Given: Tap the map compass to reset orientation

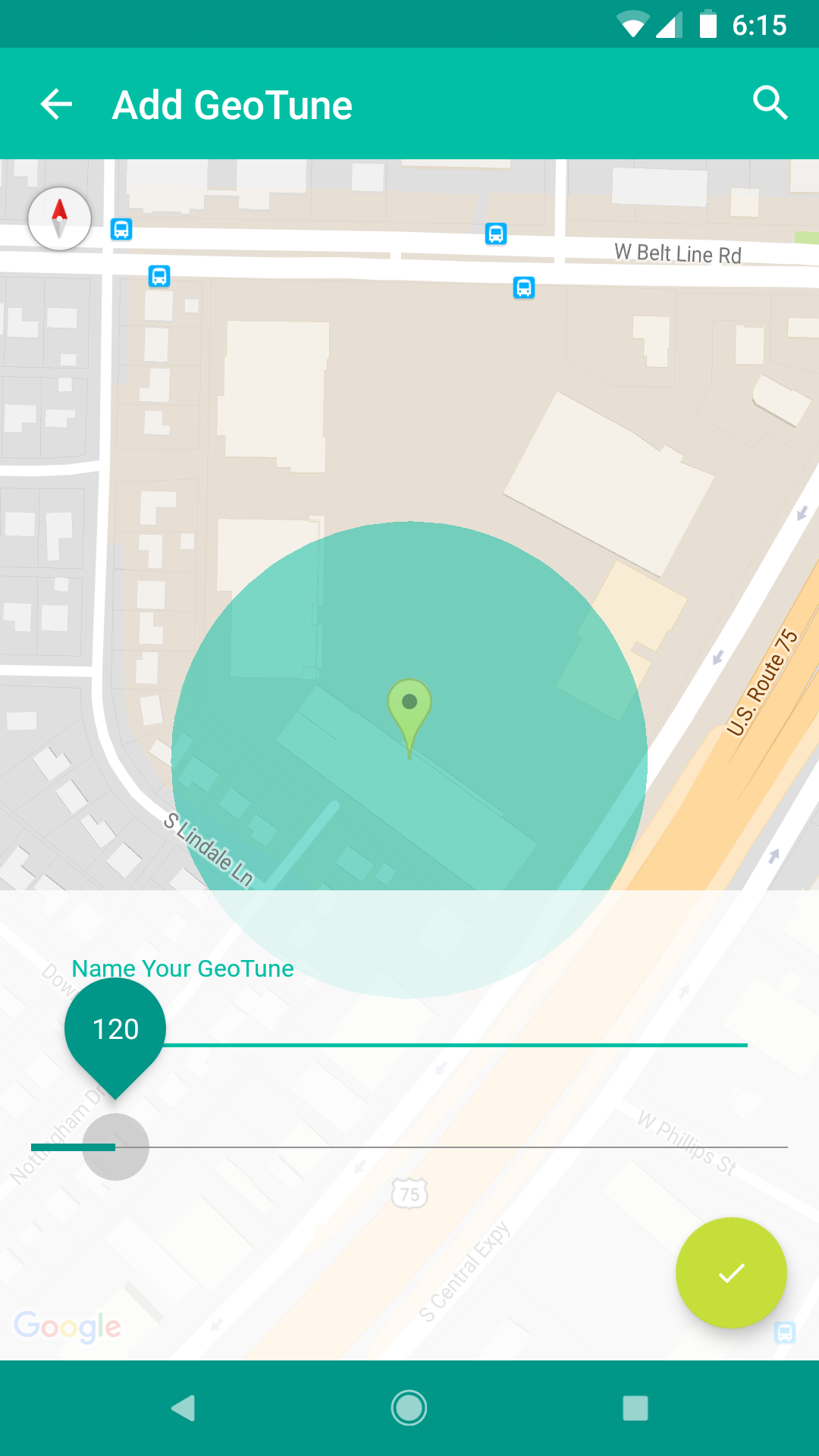Looking at the screenshot, I should pyautogui.click(x=60, y=219).
